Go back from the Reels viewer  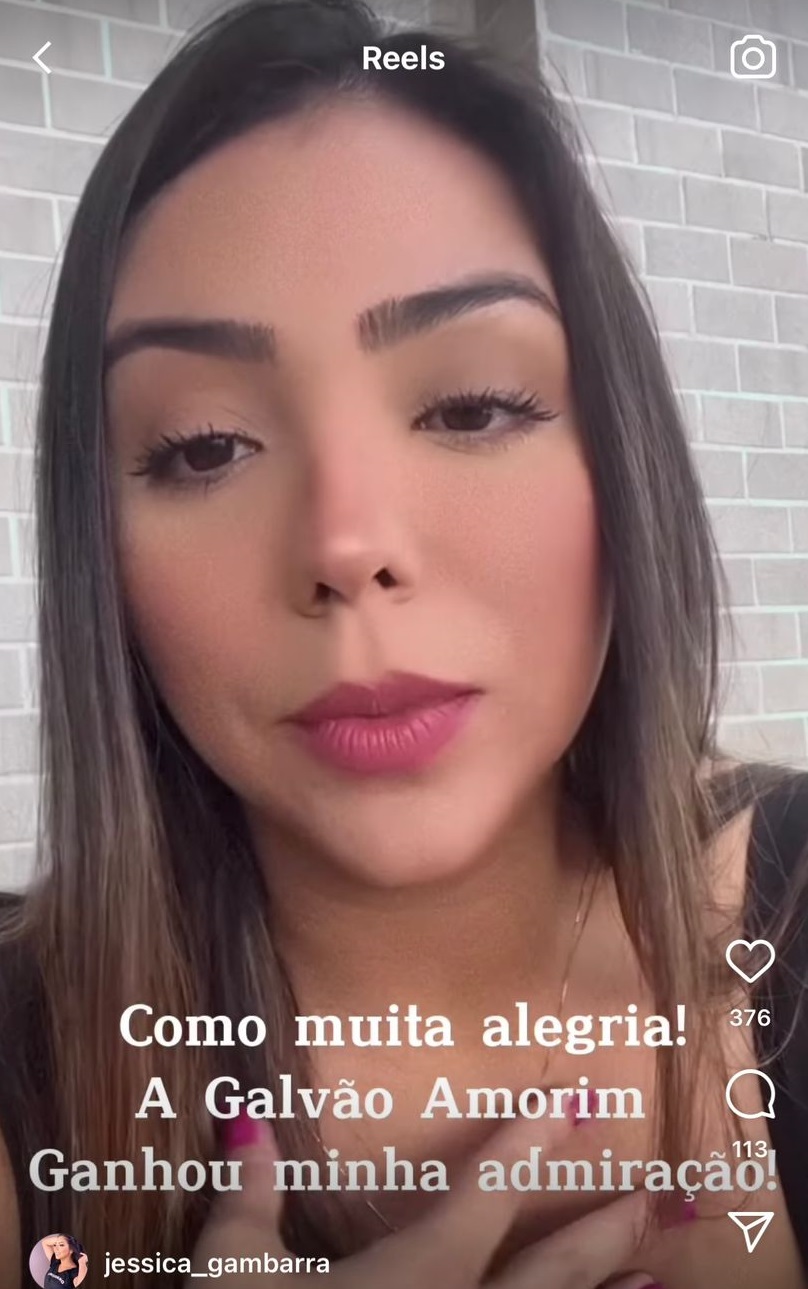(x=41, y=58)
